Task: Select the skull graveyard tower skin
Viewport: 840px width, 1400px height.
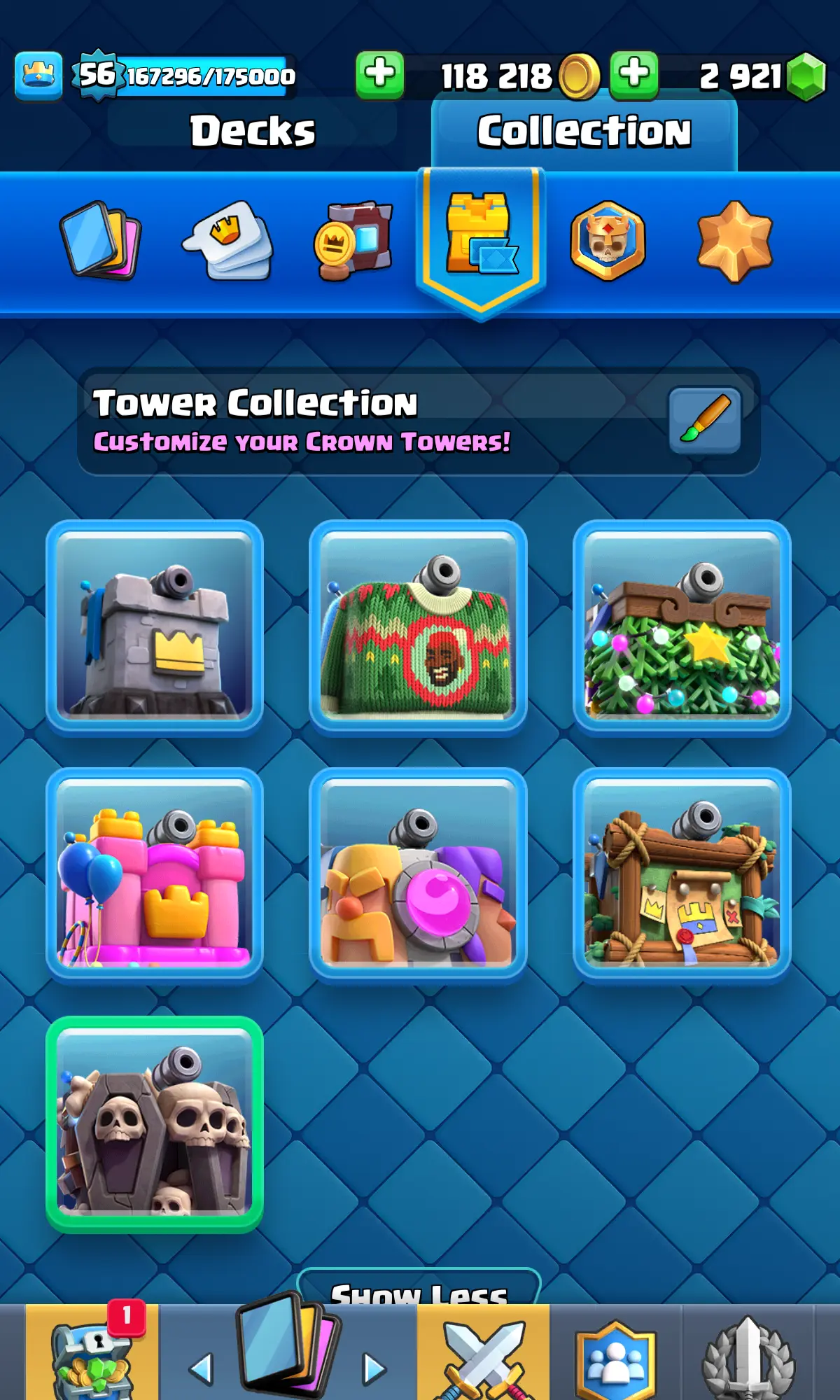Action: (155, 1123)
